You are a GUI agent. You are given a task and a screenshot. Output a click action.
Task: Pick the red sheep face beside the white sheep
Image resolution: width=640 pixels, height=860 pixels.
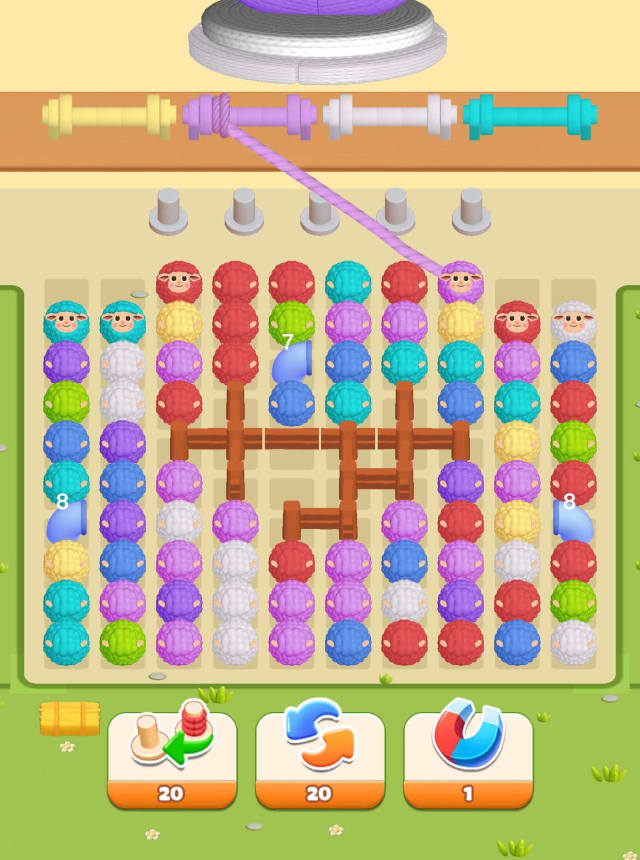tap(517, 322)
